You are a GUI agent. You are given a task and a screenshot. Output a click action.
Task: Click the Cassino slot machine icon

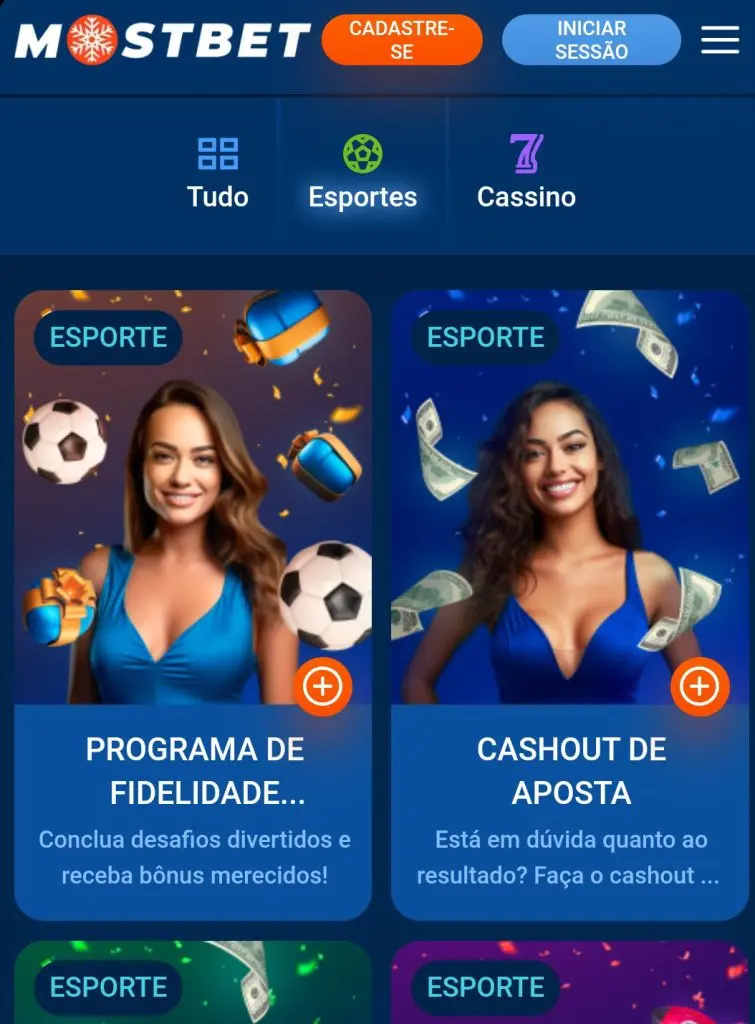click(528, 152)
